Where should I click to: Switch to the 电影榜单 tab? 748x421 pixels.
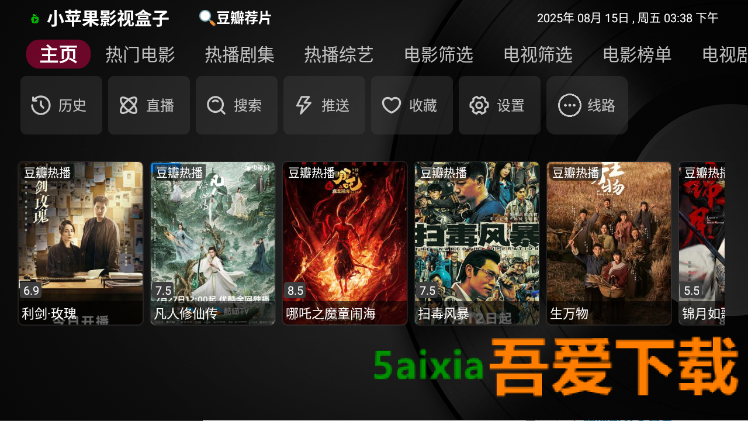tap(637, 55)
